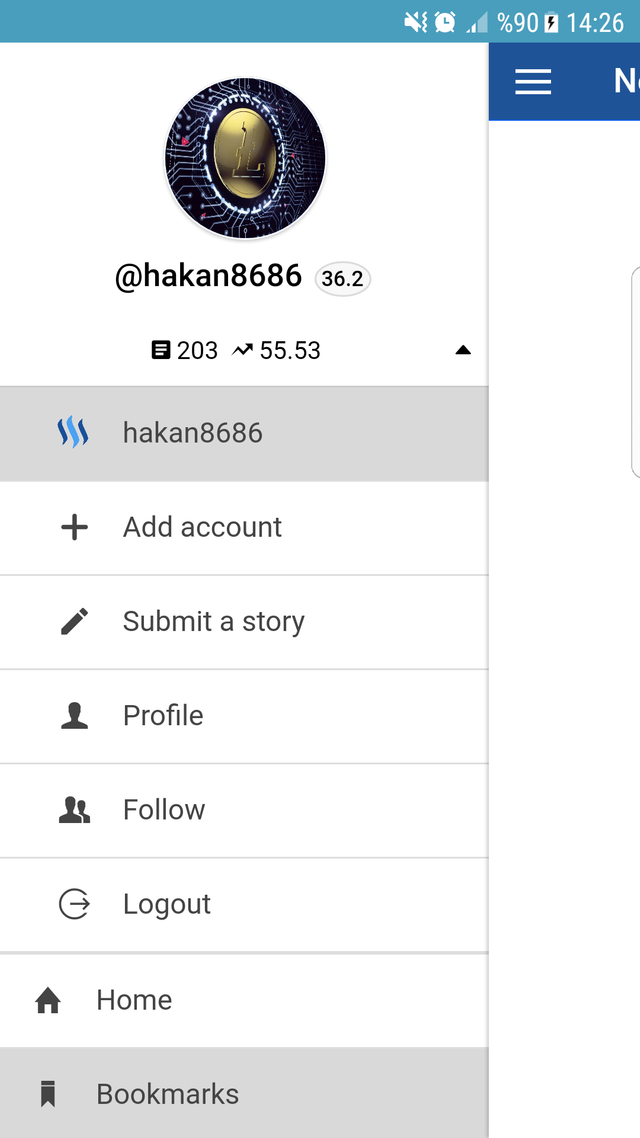This screenshot has width=640, height=1138.
Task: Tap the hamburger menu button
Action: (x=533, y=81)
